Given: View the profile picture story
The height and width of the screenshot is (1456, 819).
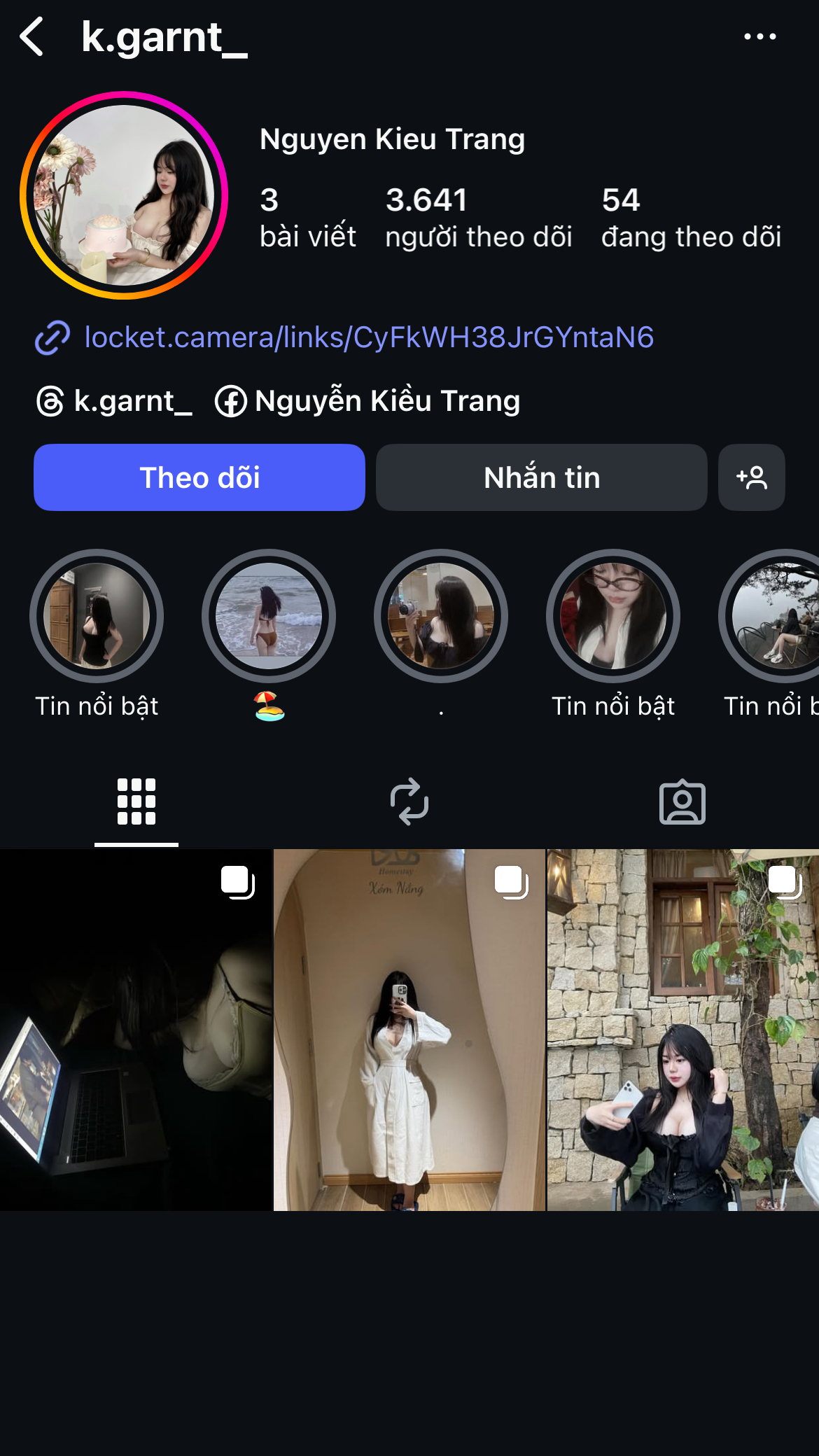Looking at the screenshot, I should point(124,195).
